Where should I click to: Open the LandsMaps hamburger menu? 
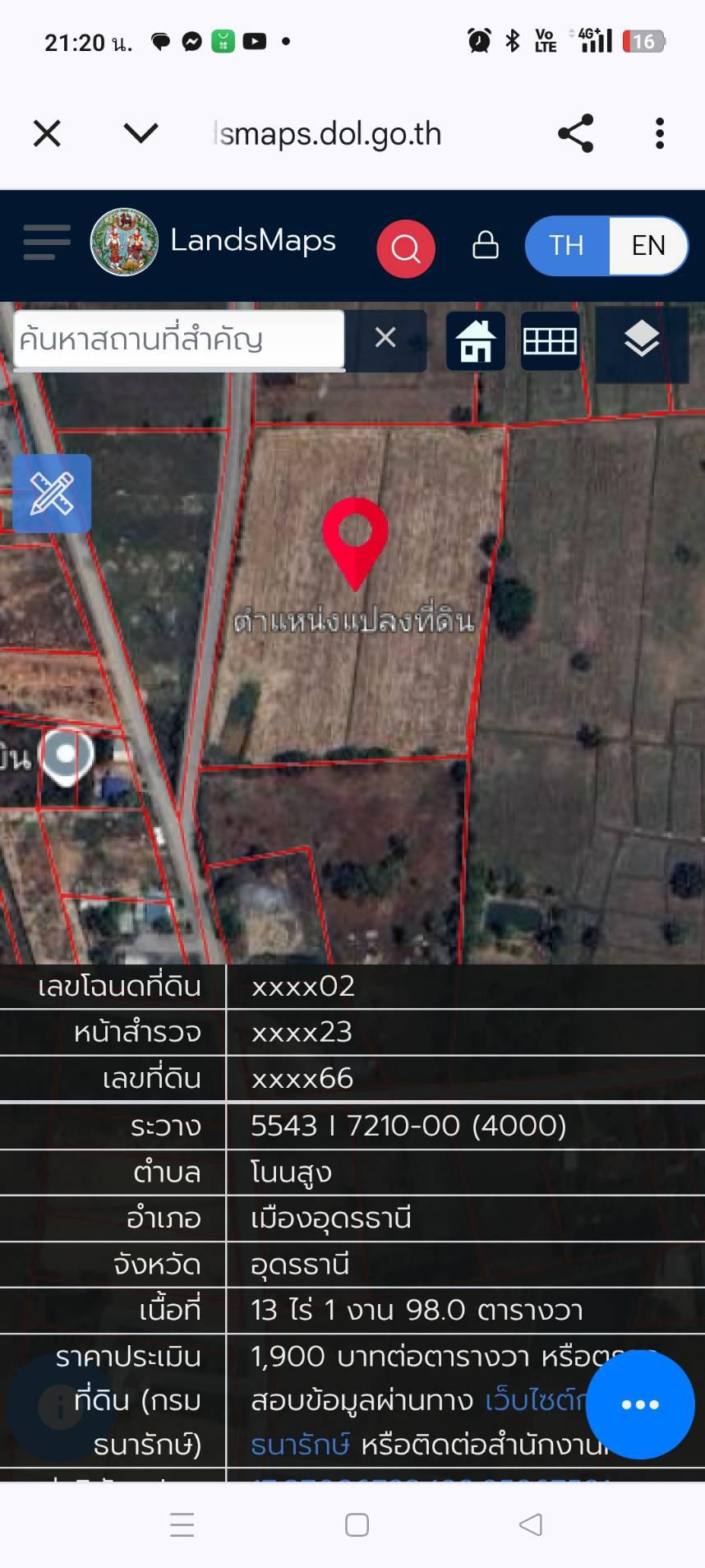(47, 242)
